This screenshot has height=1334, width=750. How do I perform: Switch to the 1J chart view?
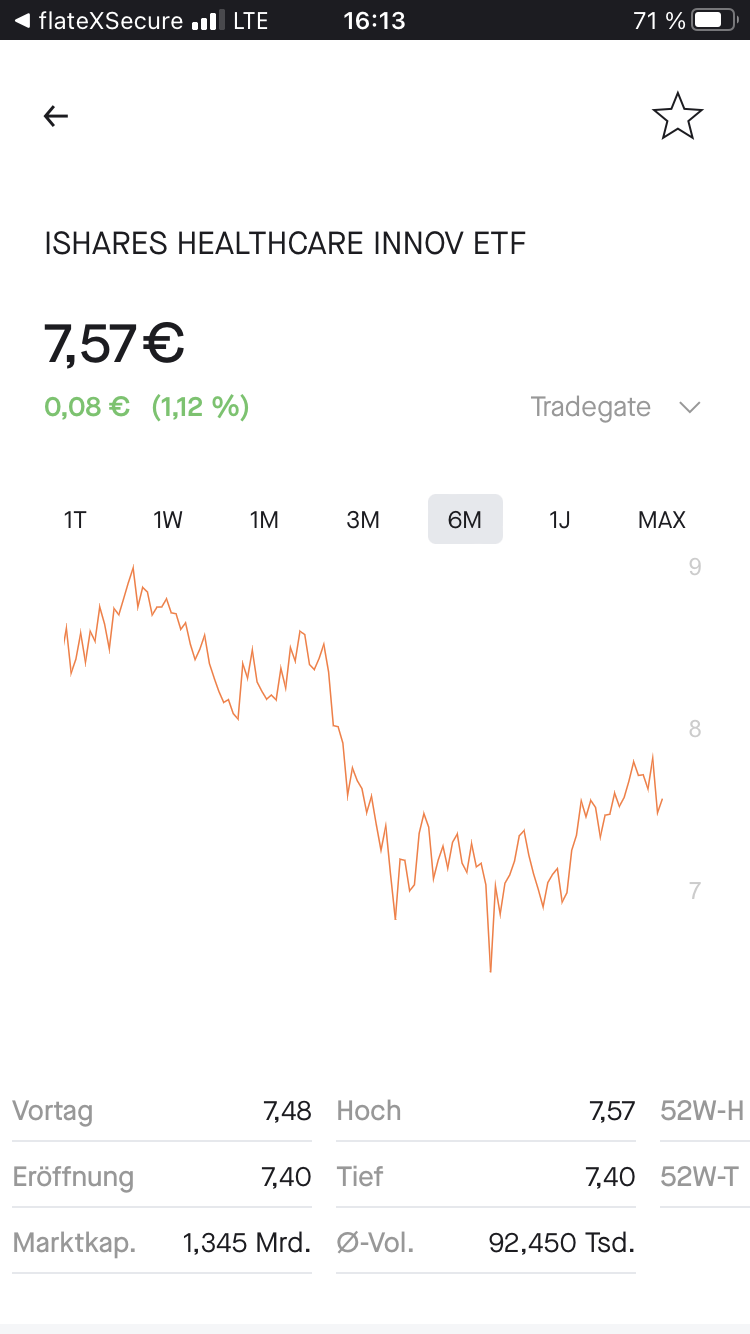click(x=560, y=520)
